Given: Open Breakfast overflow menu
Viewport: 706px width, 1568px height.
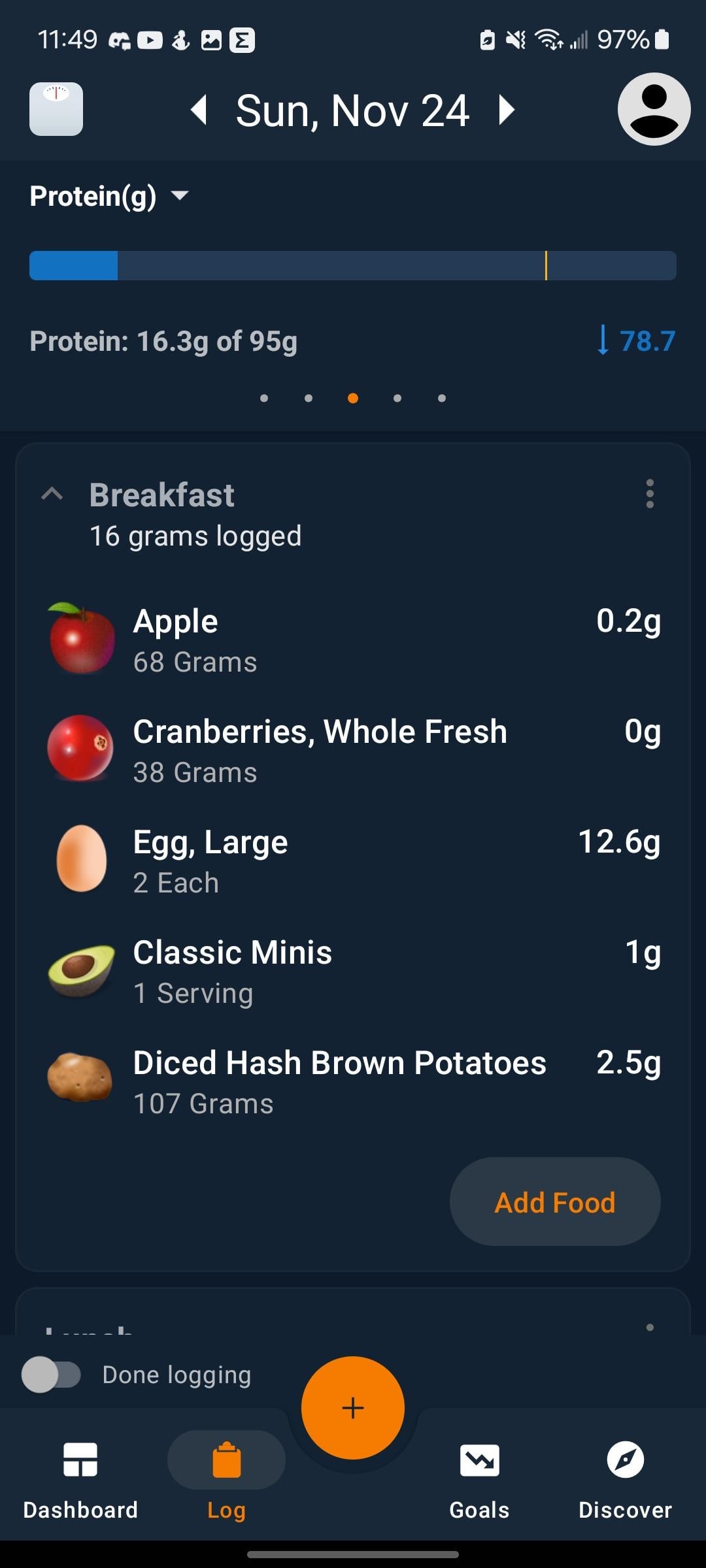Looking at the screenshot, I should click(649, 494).
